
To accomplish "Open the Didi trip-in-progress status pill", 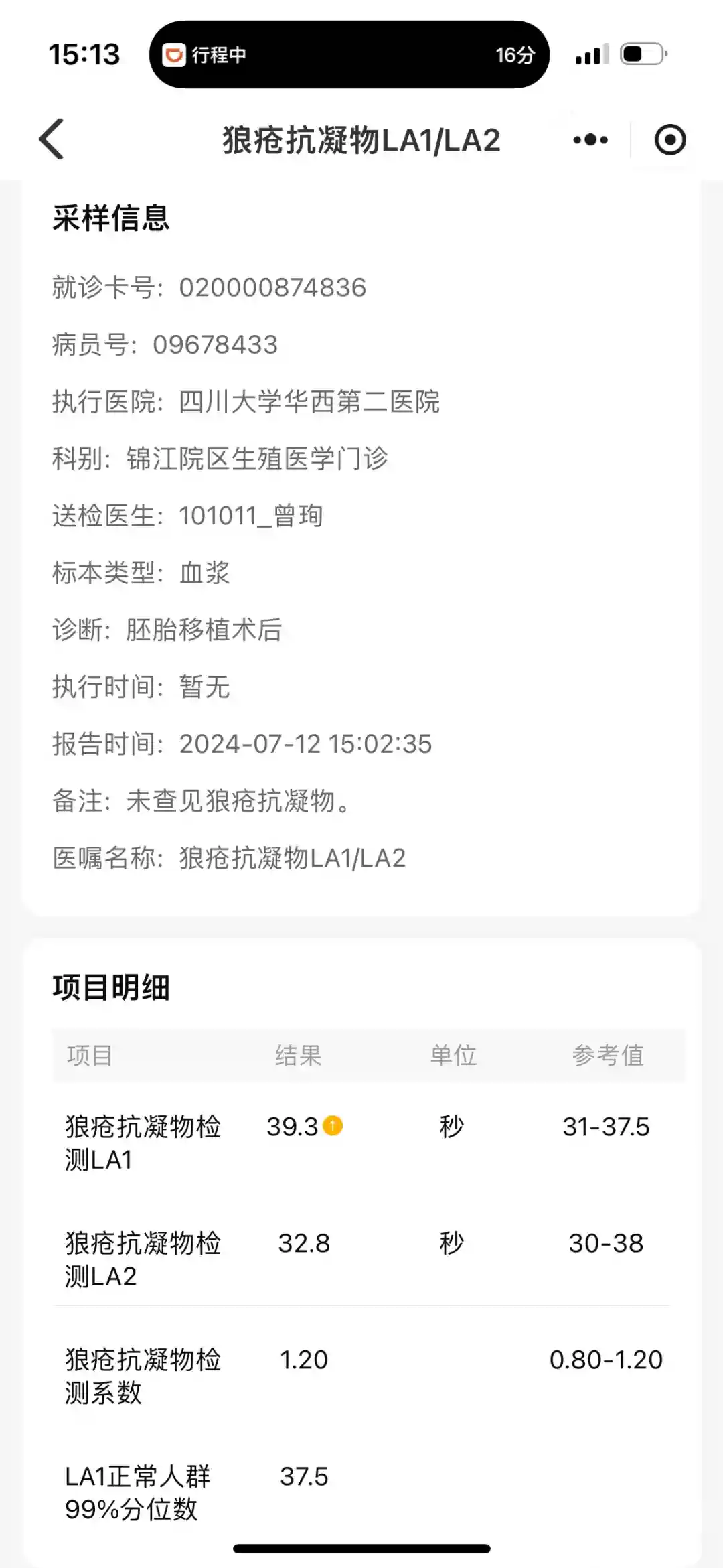I will [x=349, y=55].
